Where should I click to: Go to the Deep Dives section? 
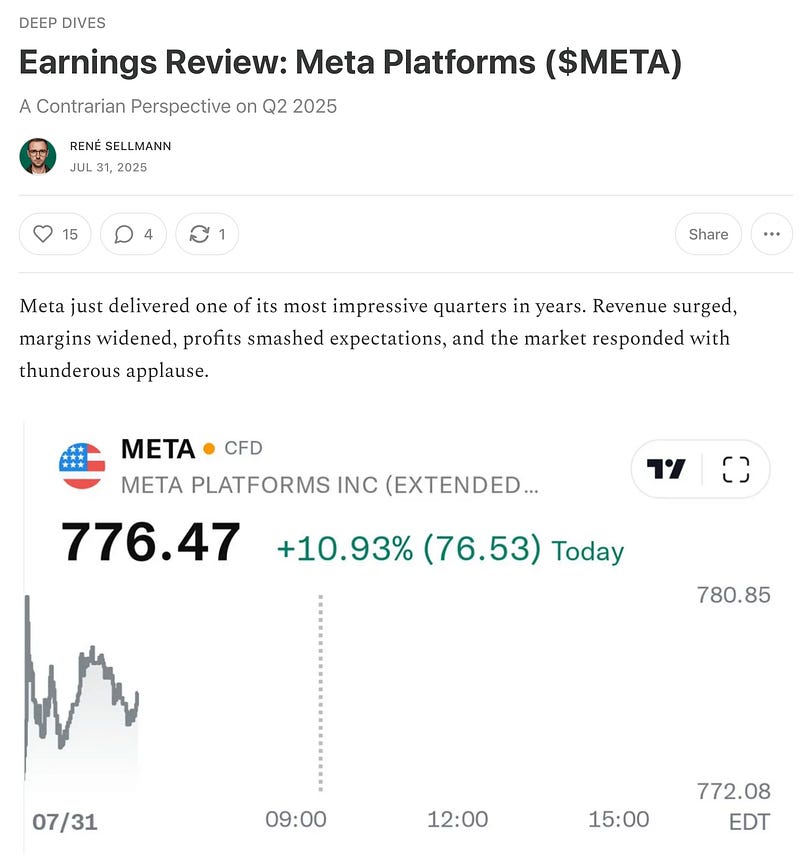[x=62, y=23]
